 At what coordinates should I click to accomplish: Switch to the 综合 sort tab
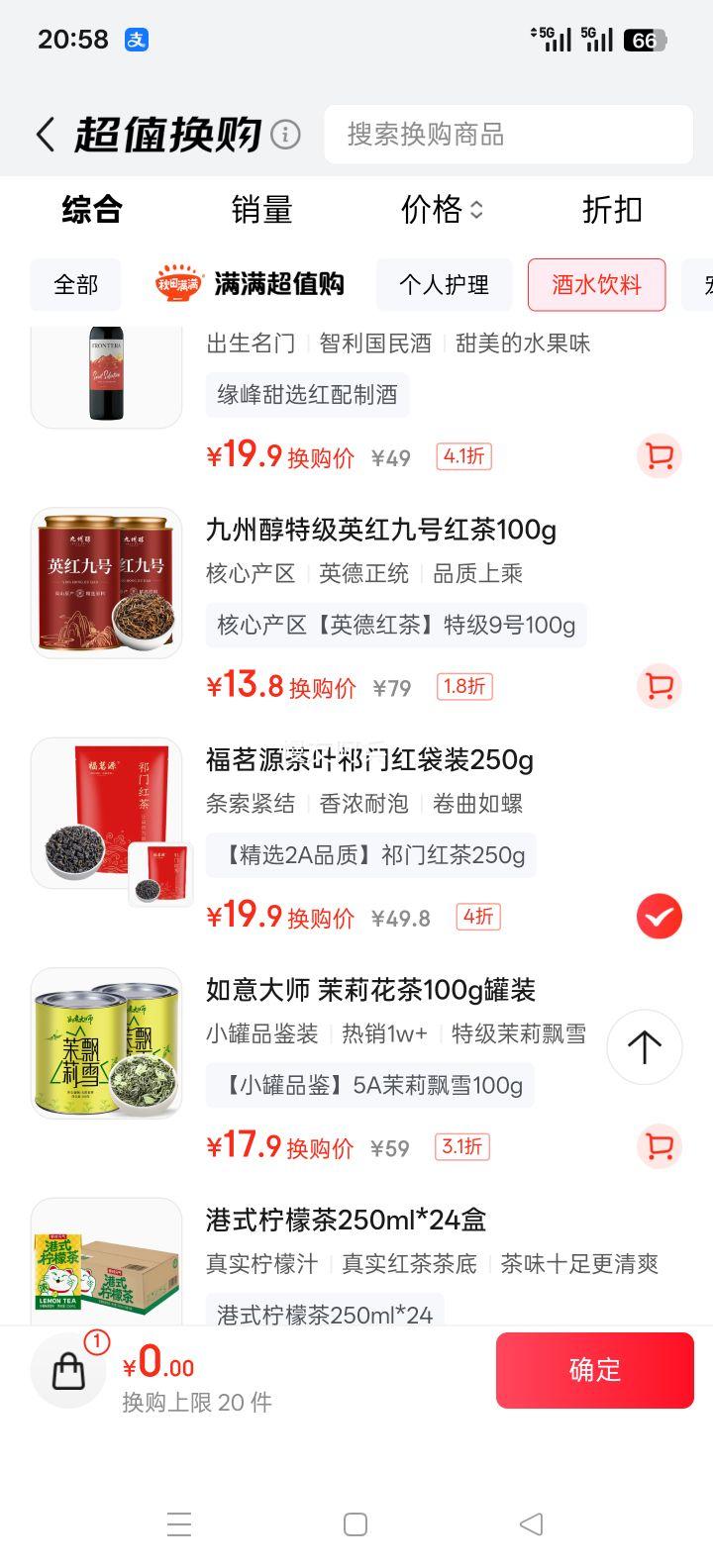click(x=91, y=210)
